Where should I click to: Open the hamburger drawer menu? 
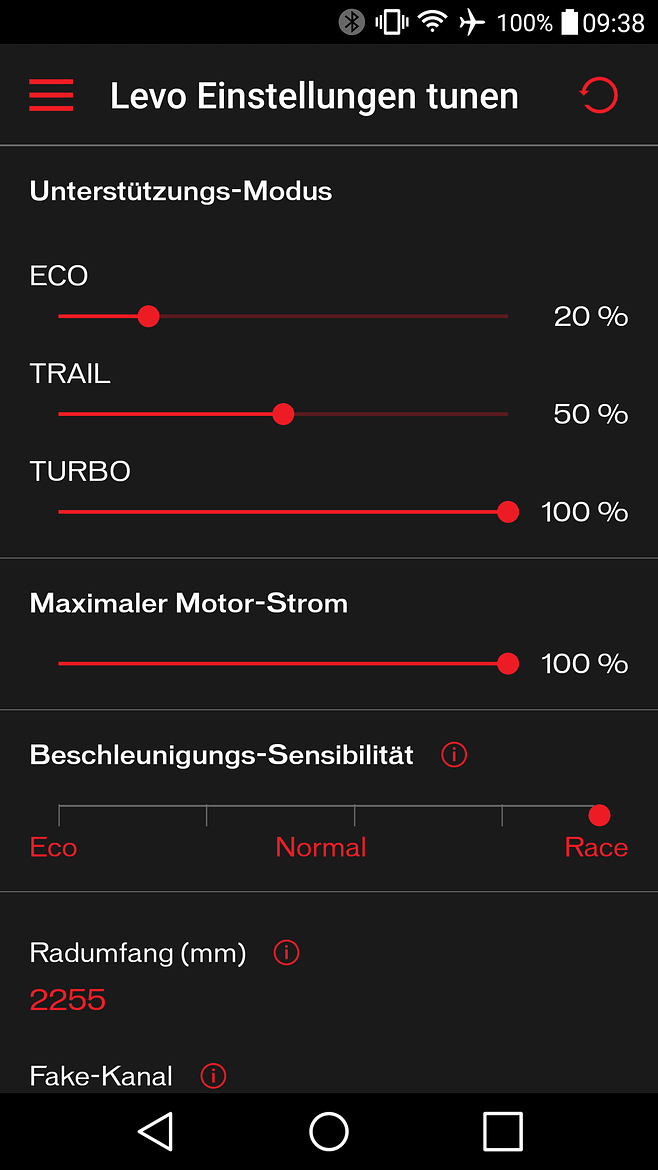coord(51,95)
